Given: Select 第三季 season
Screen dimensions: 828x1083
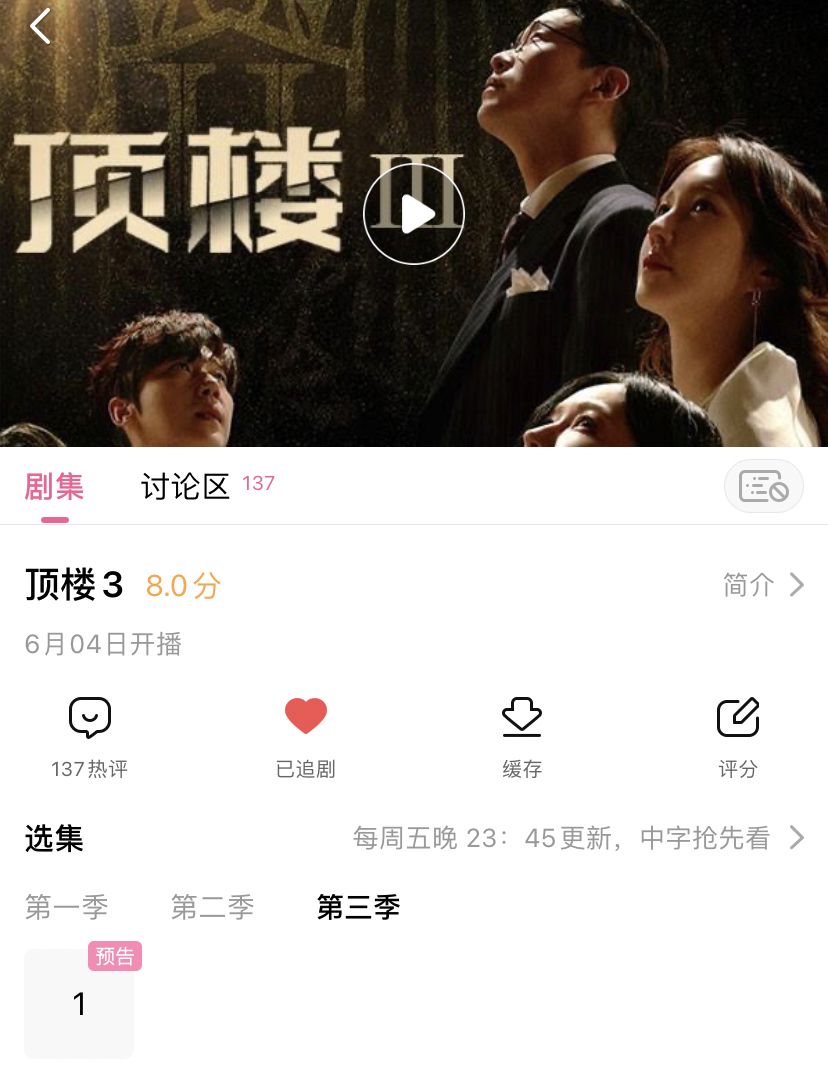Looking at the screenshot, I should click(x=358, y=907).
